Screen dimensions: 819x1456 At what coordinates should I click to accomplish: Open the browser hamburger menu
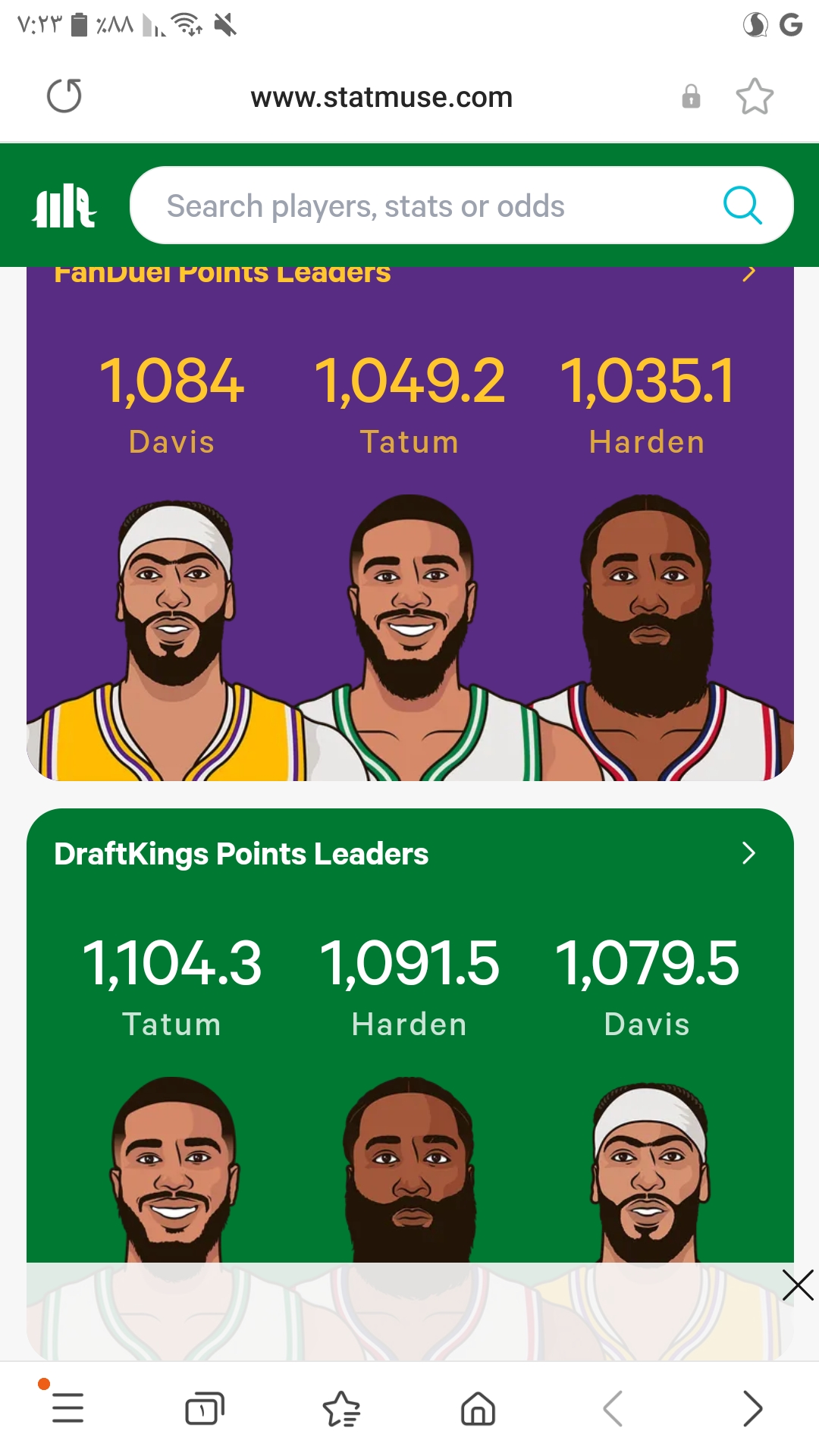click(x=67, y=1407)
